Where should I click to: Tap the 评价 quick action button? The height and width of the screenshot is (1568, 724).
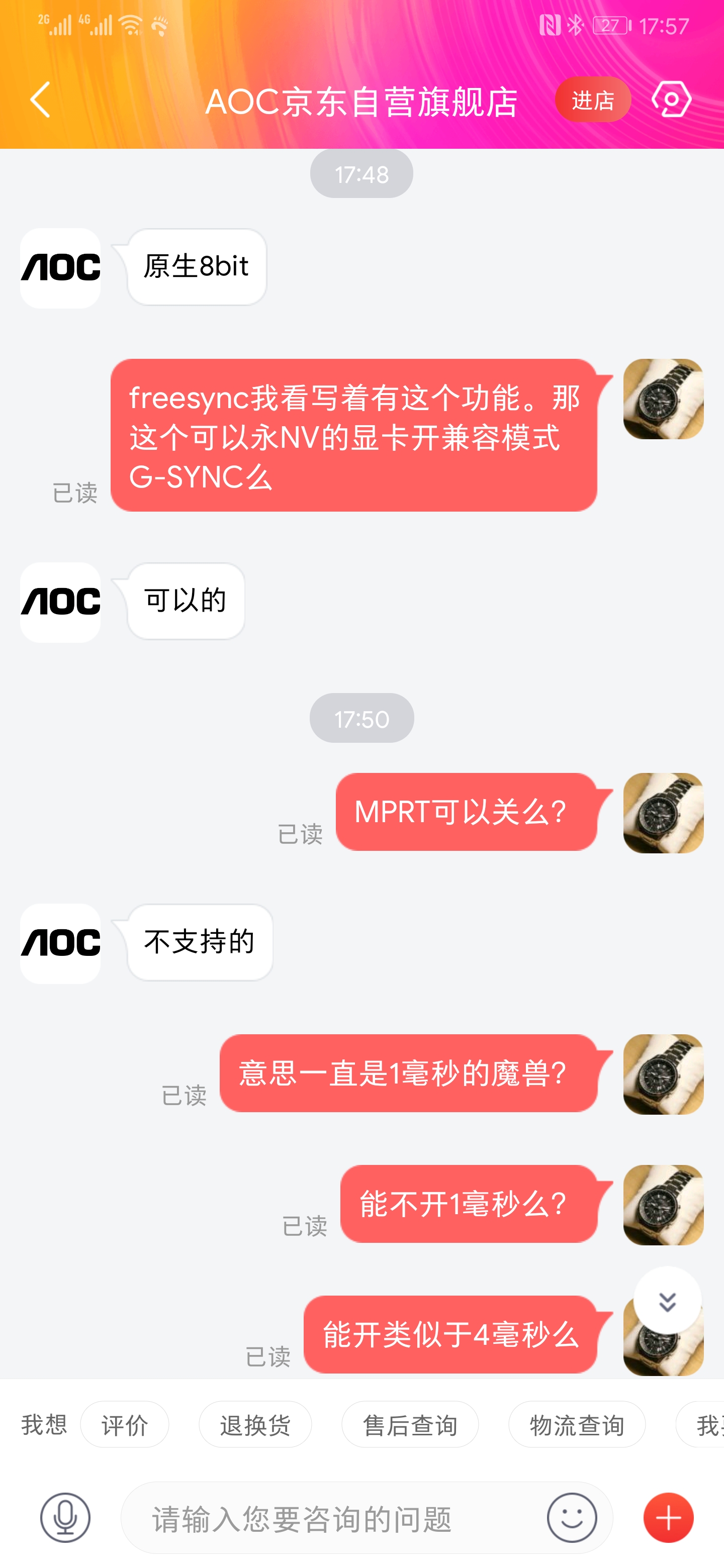[x=125, y=1425]
